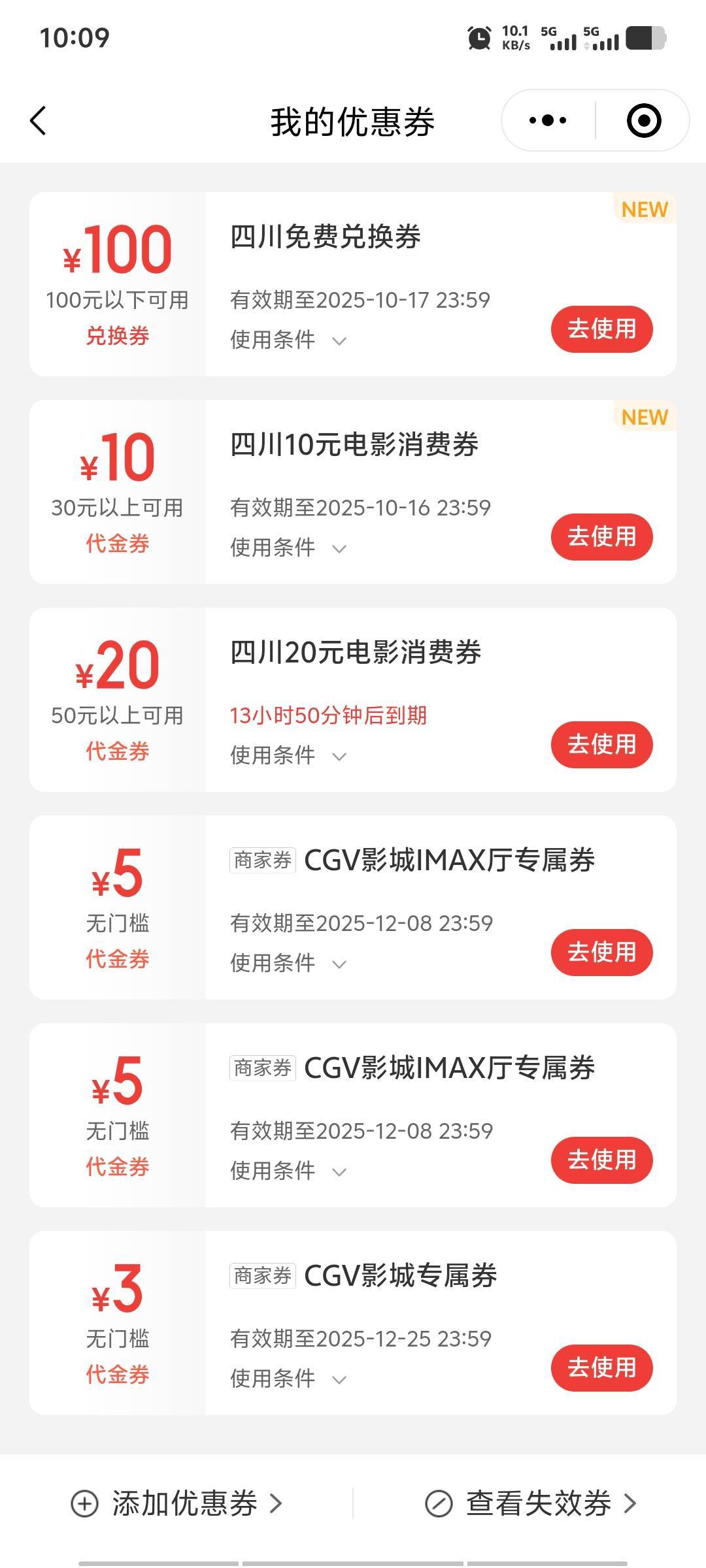Tap 去使用 for 四川免费兑换券
Screen dimensions: 706x1568
tap(601, 329)
